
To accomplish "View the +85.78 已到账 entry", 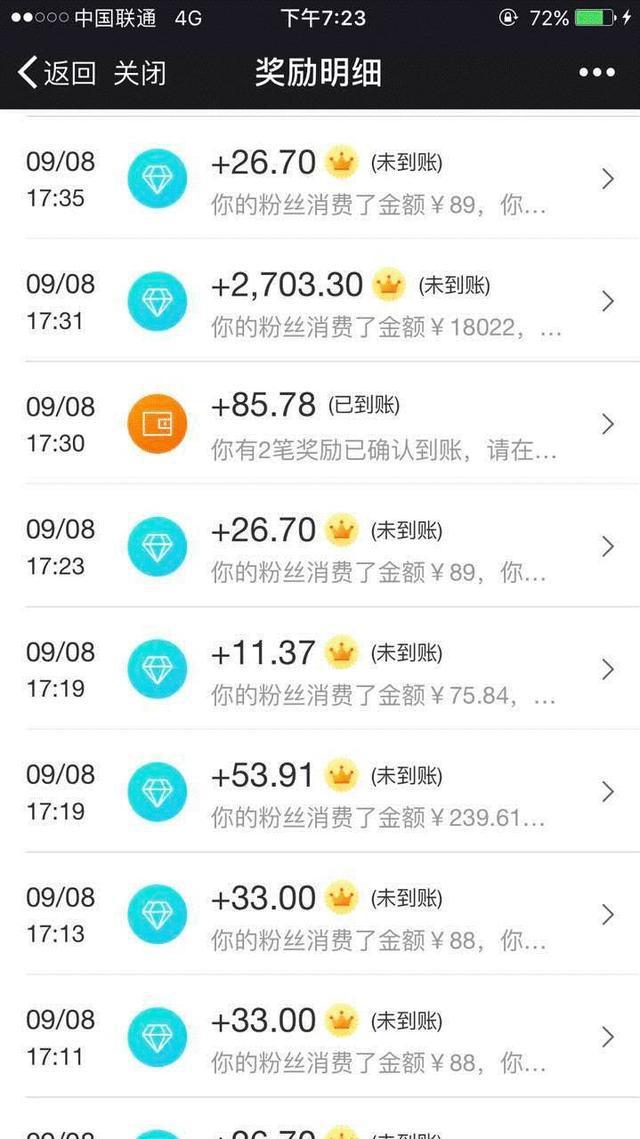I will (320, 425).
